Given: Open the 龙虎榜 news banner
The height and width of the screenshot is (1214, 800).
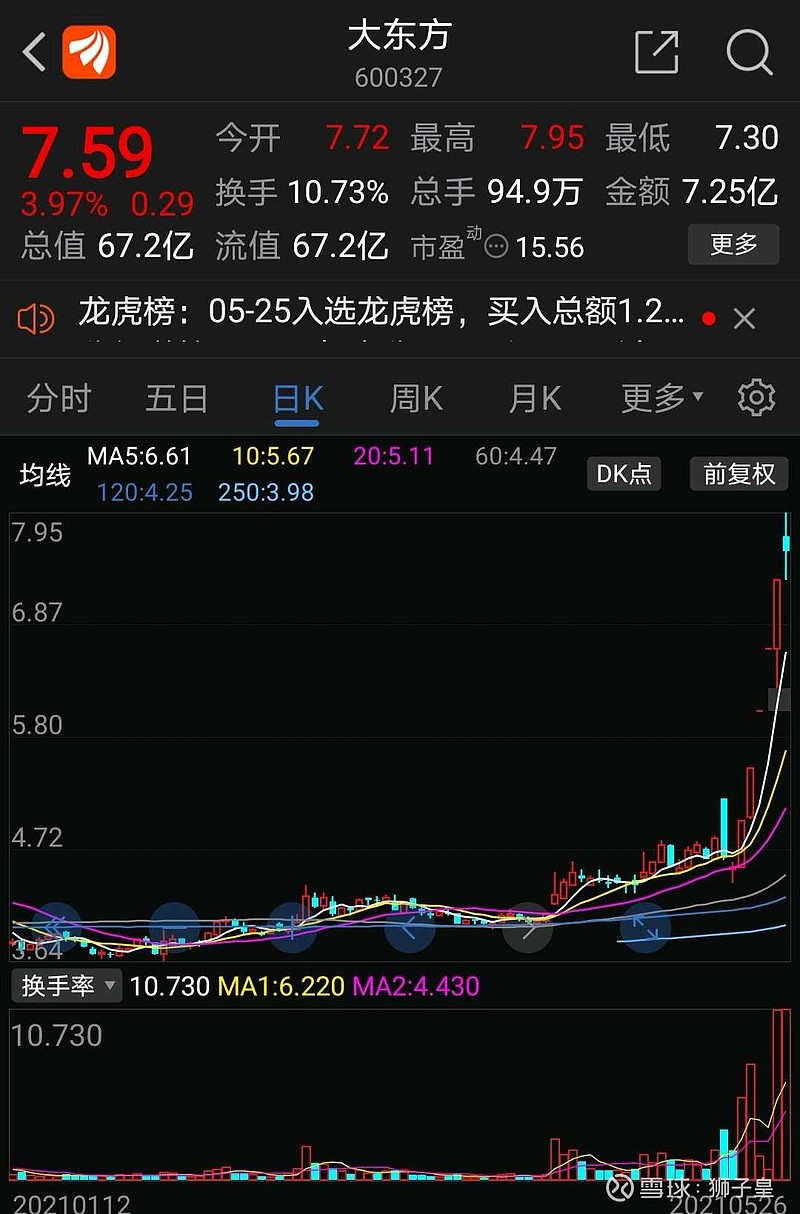Looking at the screenshot, I should [380, 316].
